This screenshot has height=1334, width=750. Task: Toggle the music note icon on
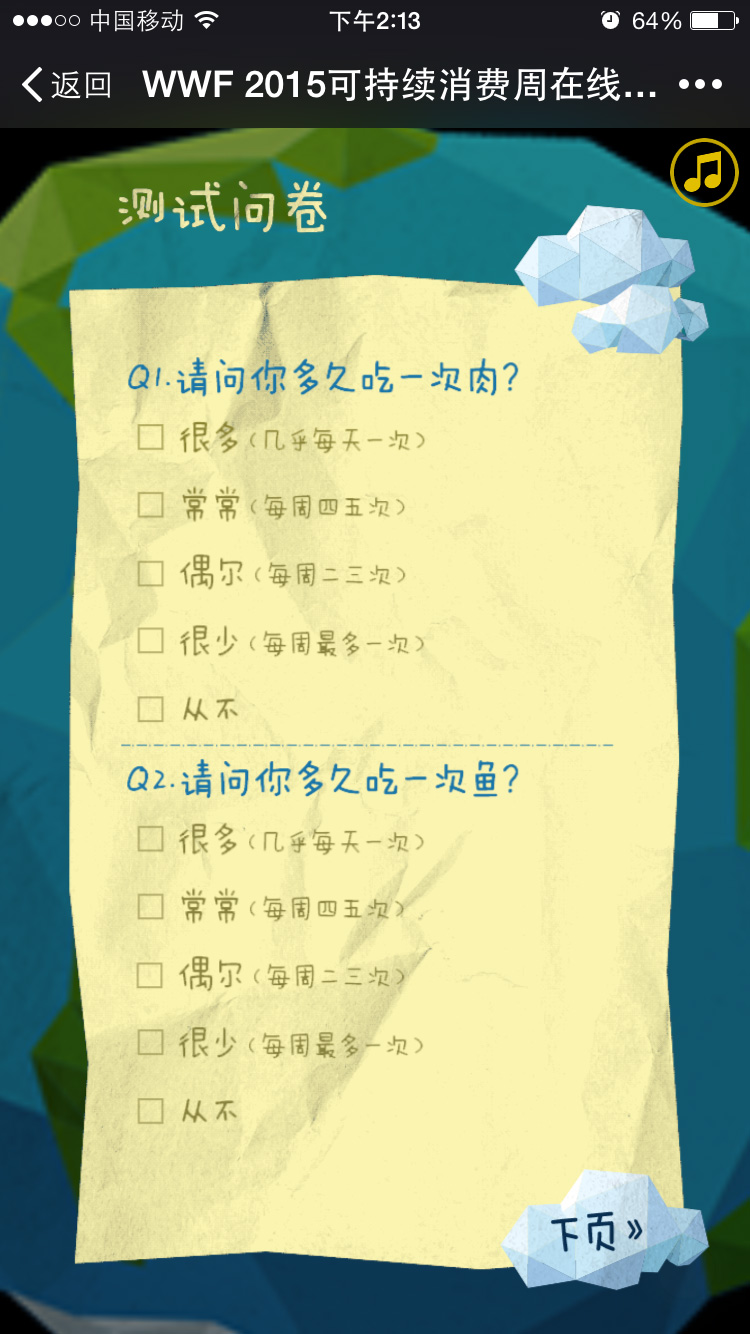[703, 172]
